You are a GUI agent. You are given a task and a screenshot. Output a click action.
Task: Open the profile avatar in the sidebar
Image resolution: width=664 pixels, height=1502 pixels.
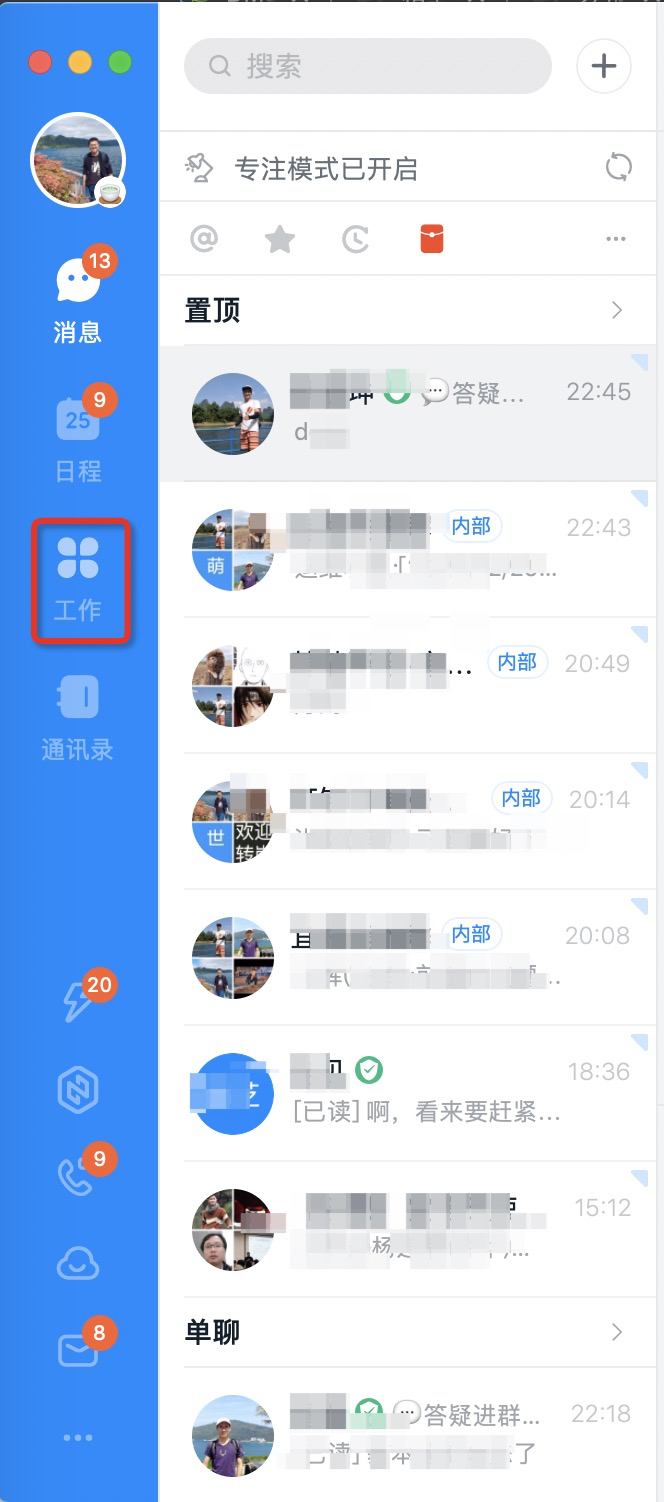(78, 160)
